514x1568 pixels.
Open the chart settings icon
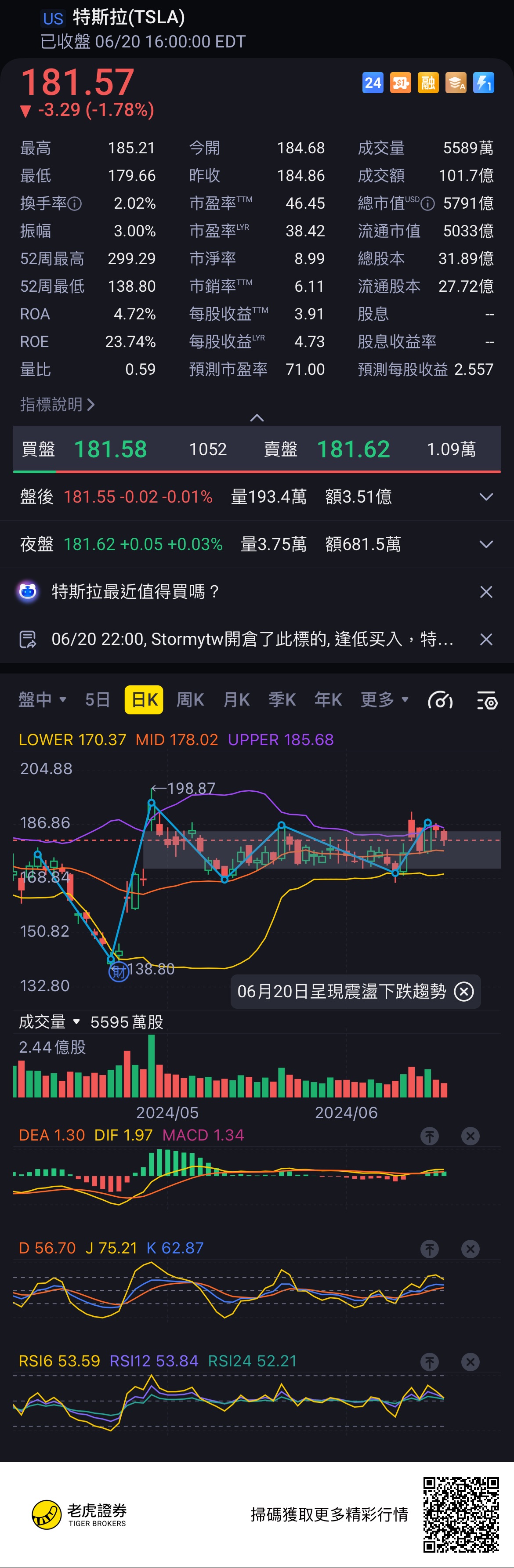(x=487, y=701)
